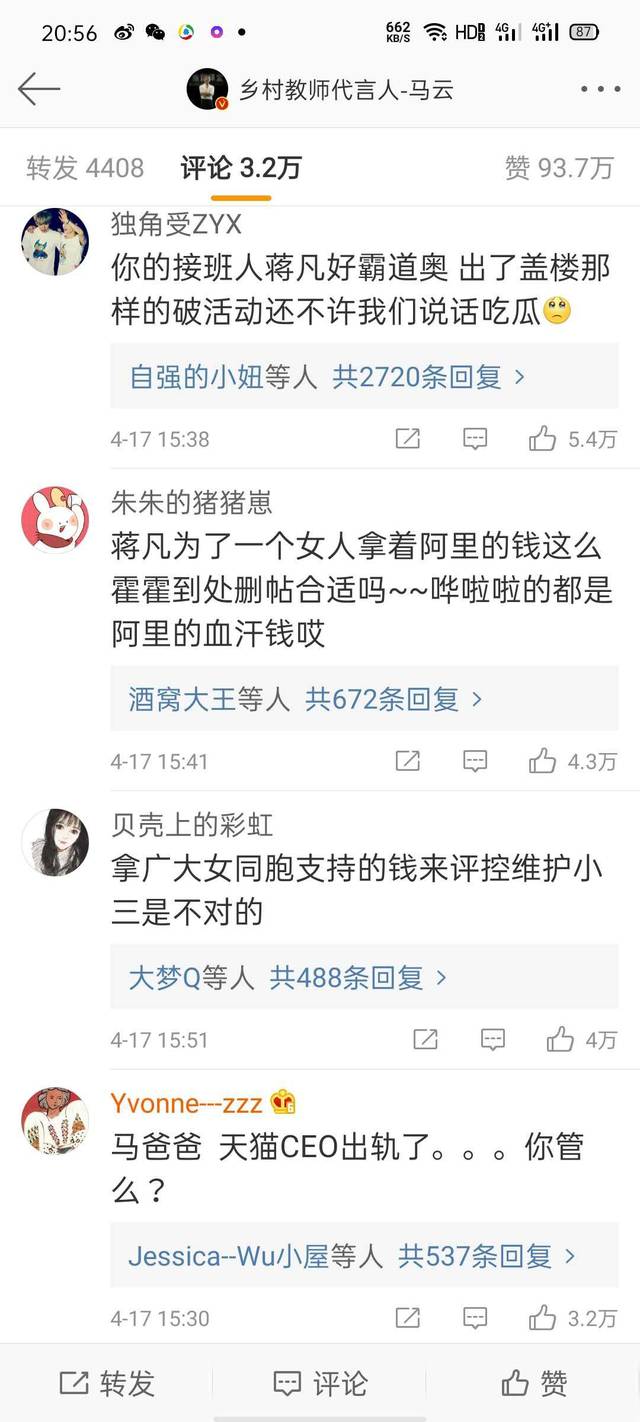Screen dimensions: 640x1422
Task: Go back using the top-left arrow
Action: tap(39, 89)
